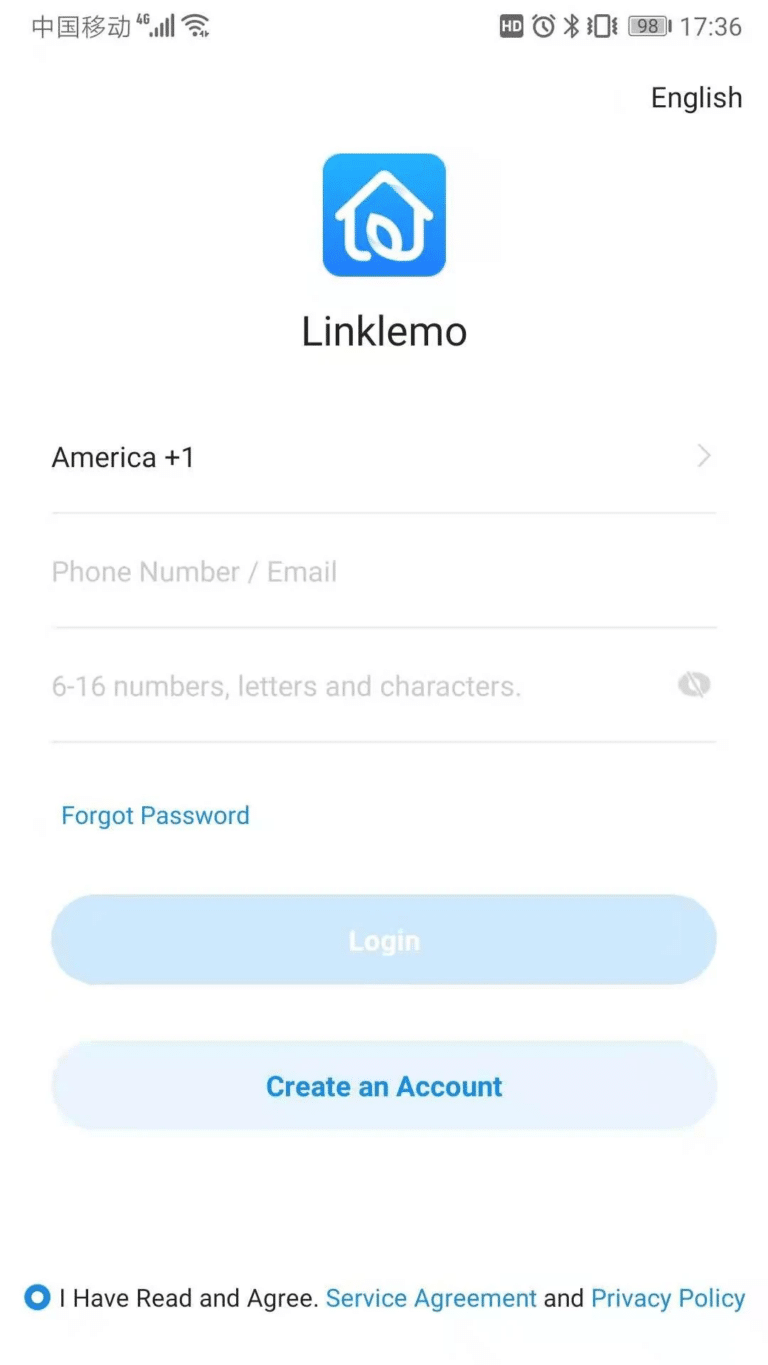Tap the HD indicator icon

point(510,26)
